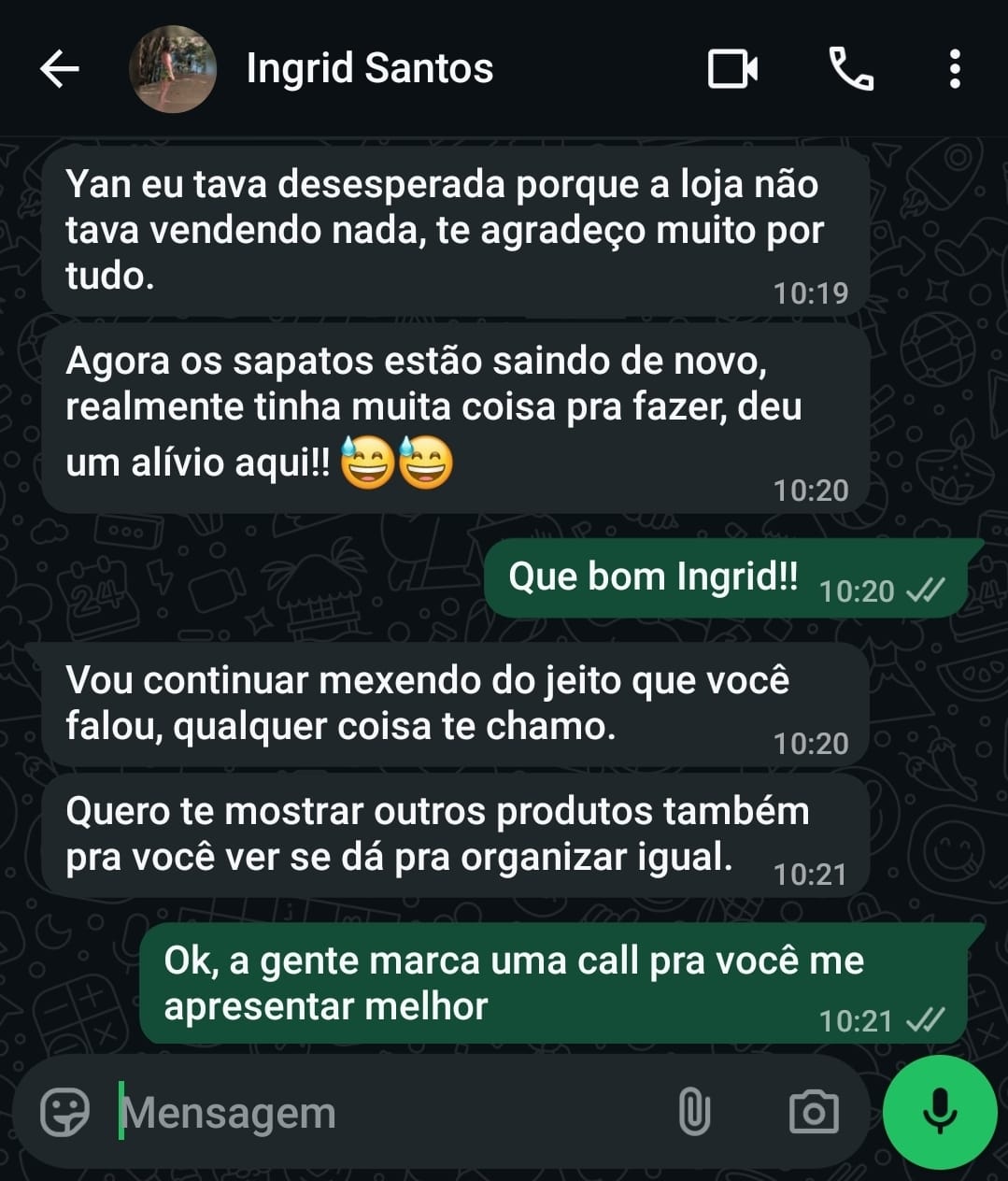
Task: Open the camera to send a photo
Action: 814,1112
